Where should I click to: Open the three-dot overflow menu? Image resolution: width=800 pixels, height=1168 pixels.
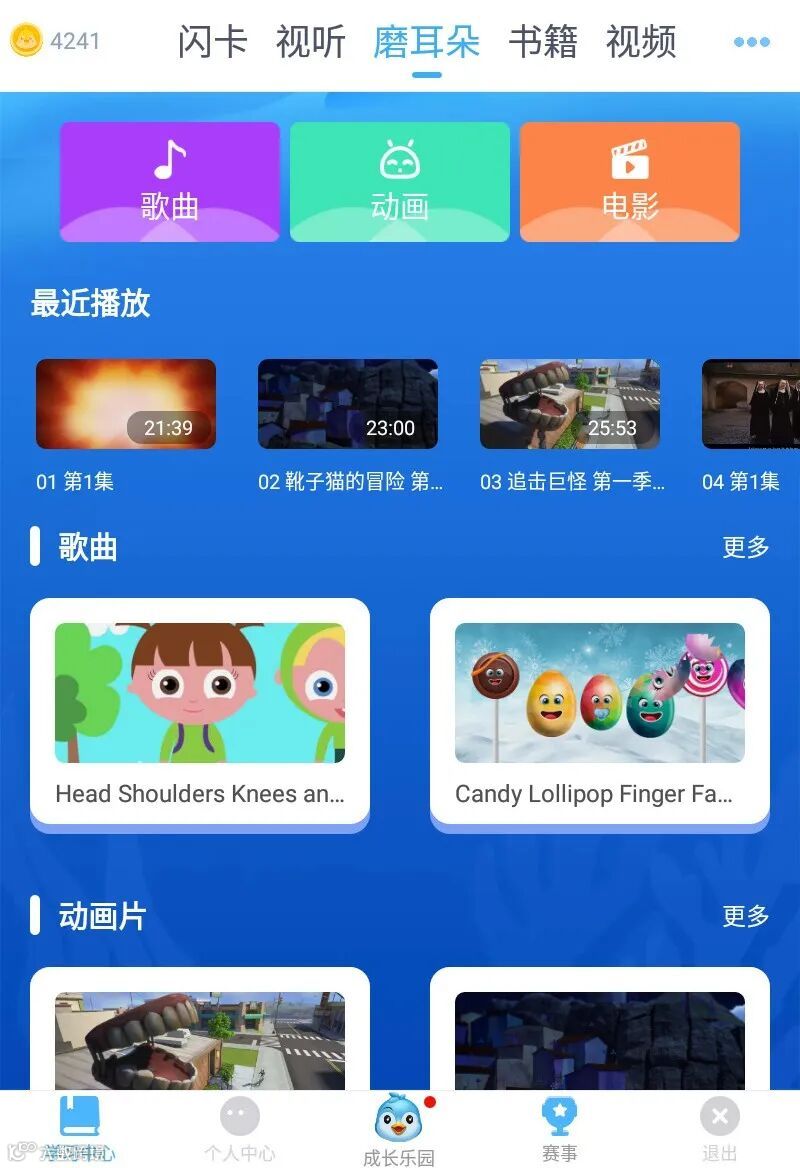point(752,42)
